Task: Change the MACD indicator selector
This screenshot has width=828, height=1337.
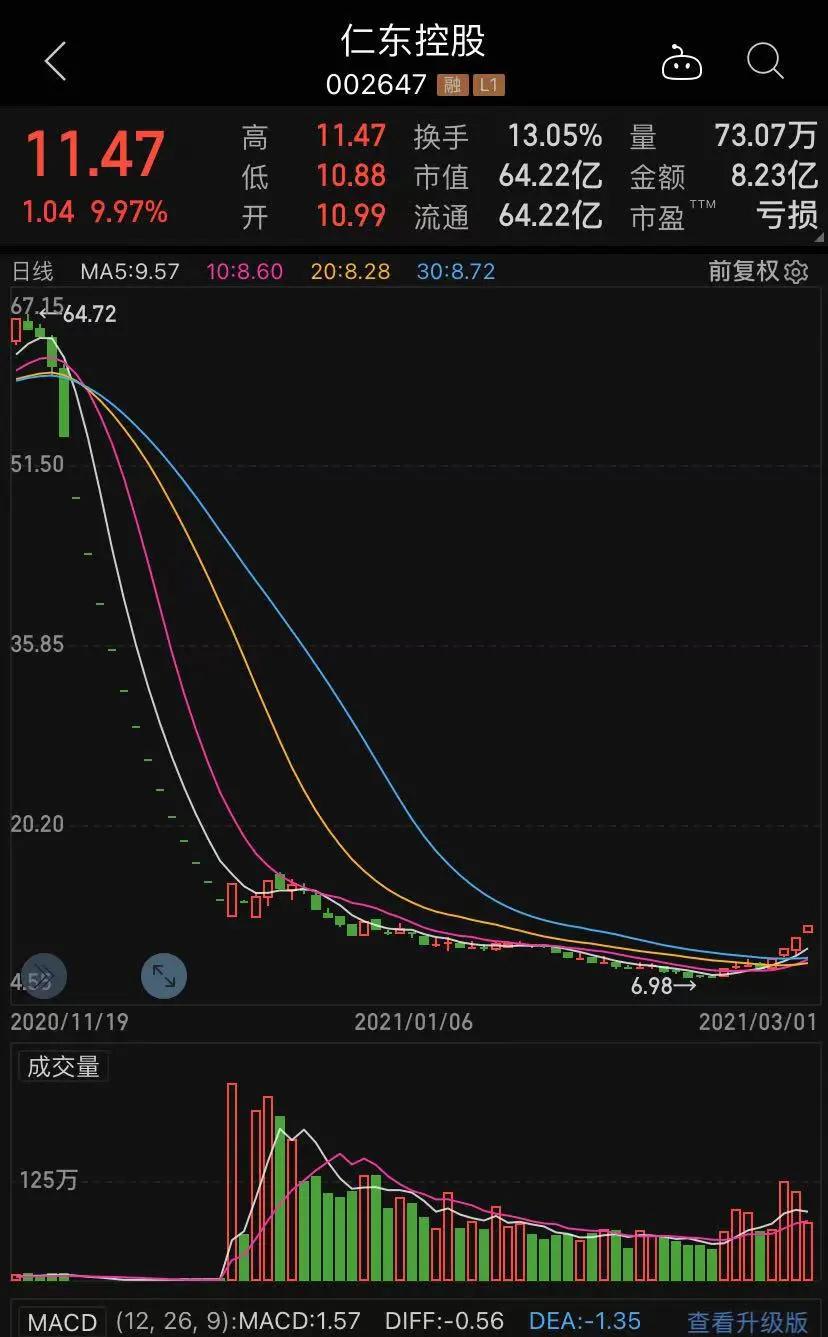Action: (x=62, y=1322)
